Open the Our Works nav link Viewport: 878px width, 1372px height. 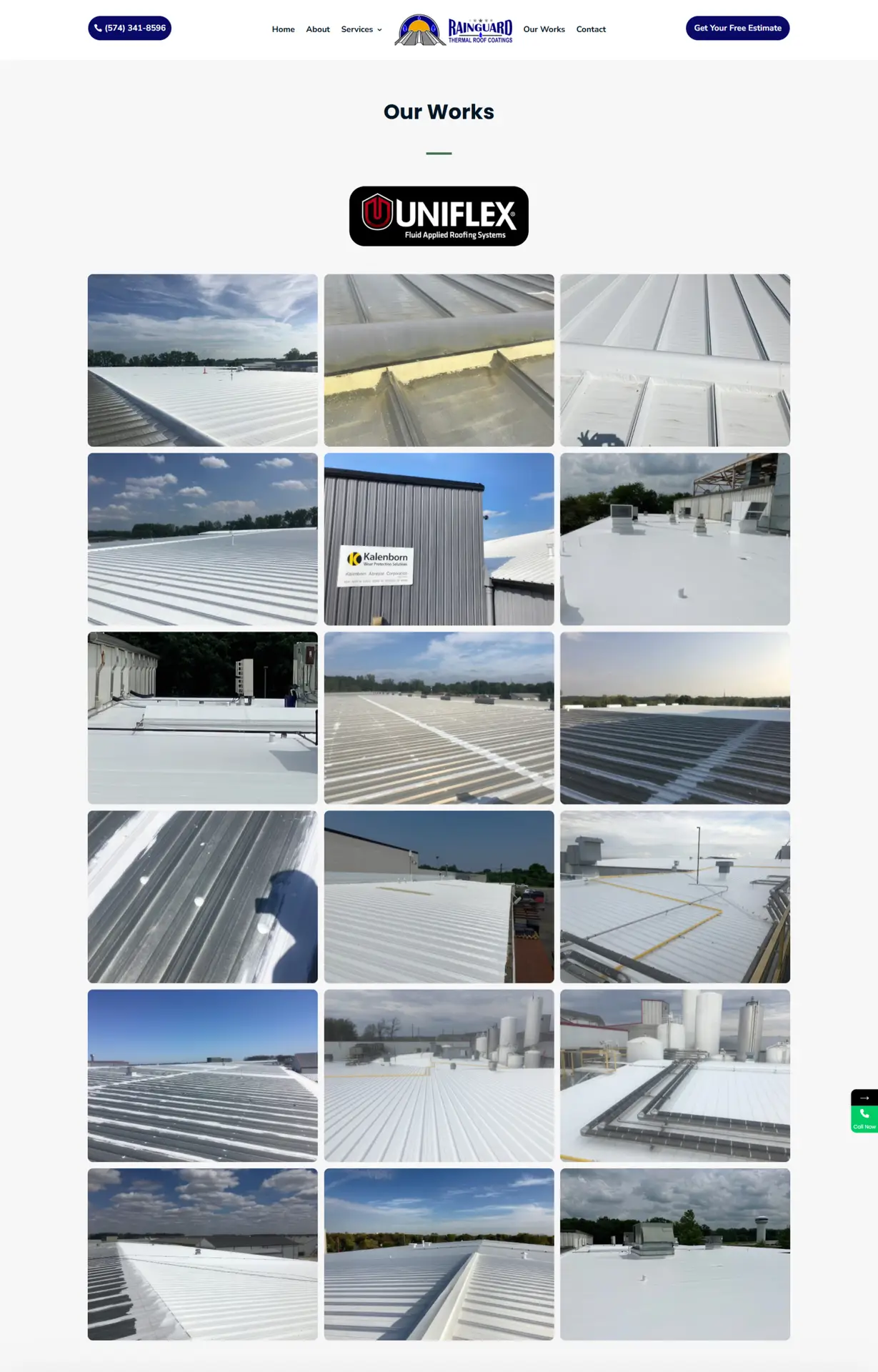(544, 29)
